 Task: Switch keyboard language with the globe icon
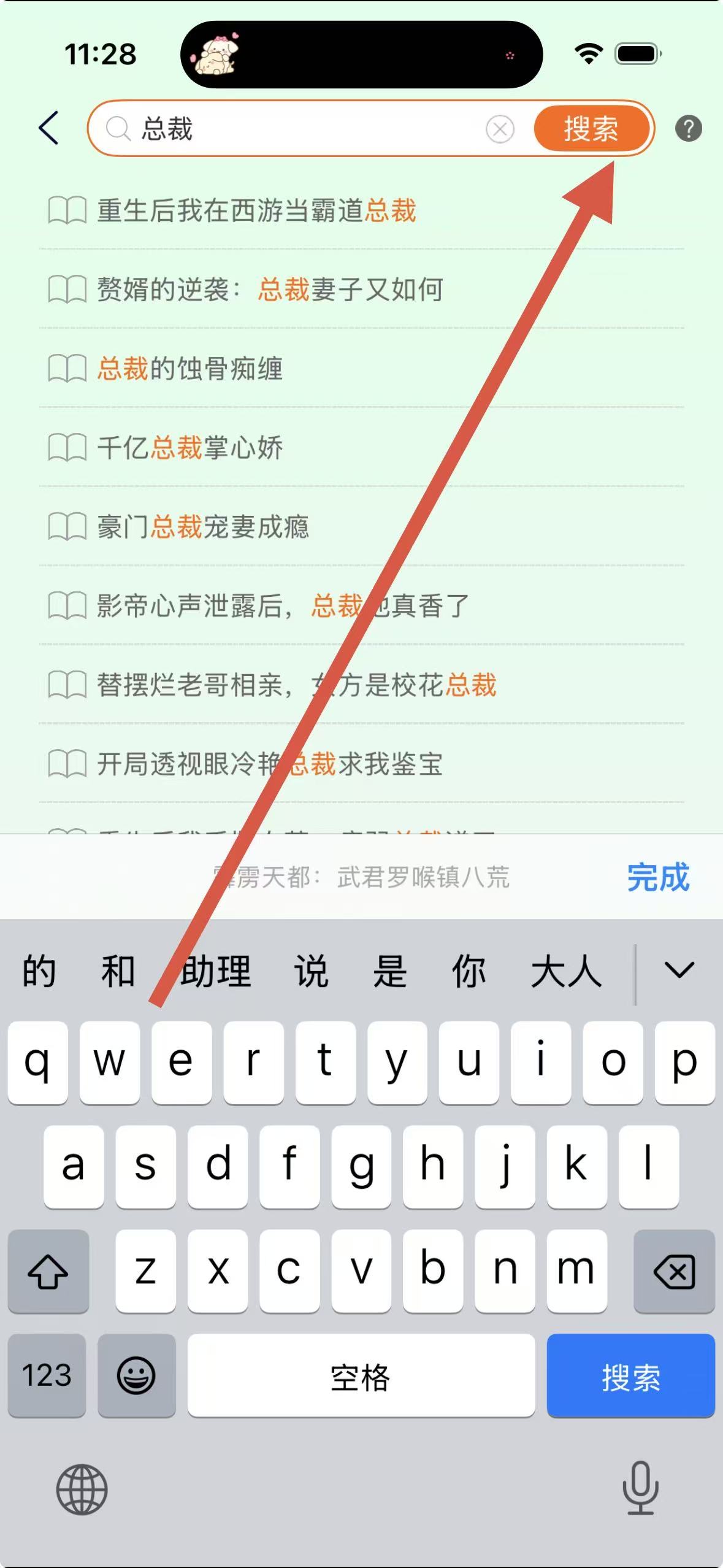point(82,1489)
